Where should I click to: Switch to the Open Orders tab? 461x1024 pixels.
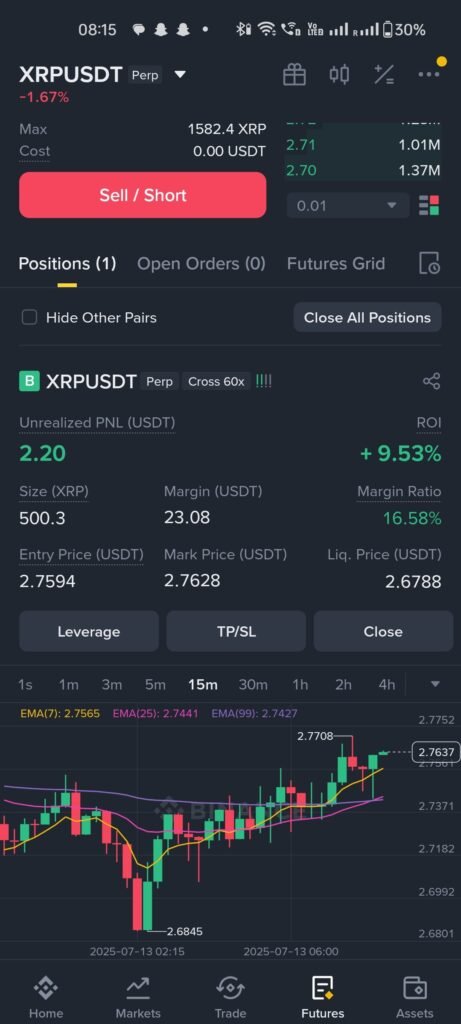click(201, 264)
